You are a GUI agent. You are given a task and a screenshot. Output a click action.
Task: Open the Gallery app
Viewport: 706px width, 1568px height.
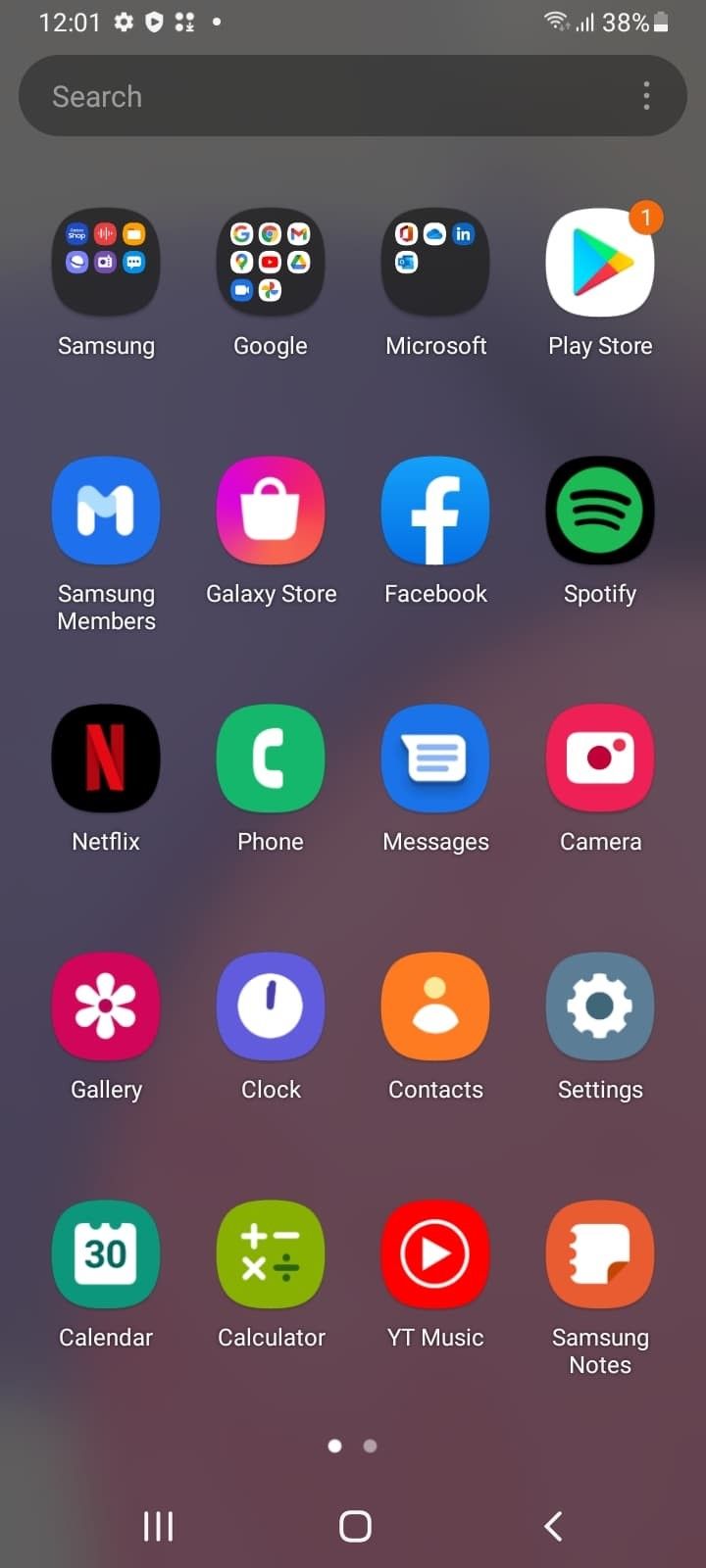click(106, 1006)
